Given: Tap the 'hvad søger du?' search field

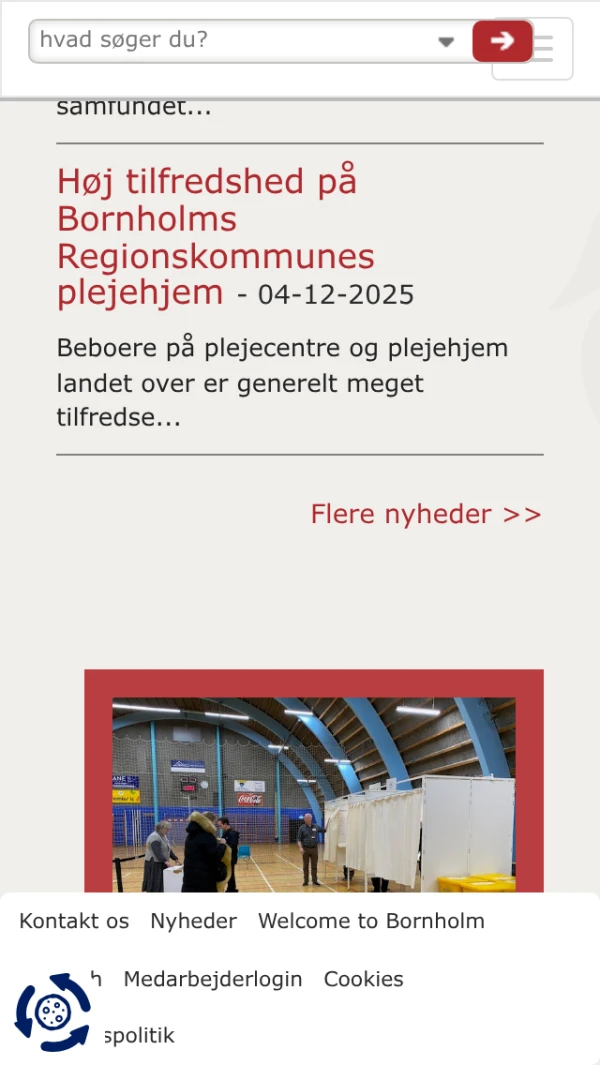Looking at the screenshot, I should pos(230,41).
